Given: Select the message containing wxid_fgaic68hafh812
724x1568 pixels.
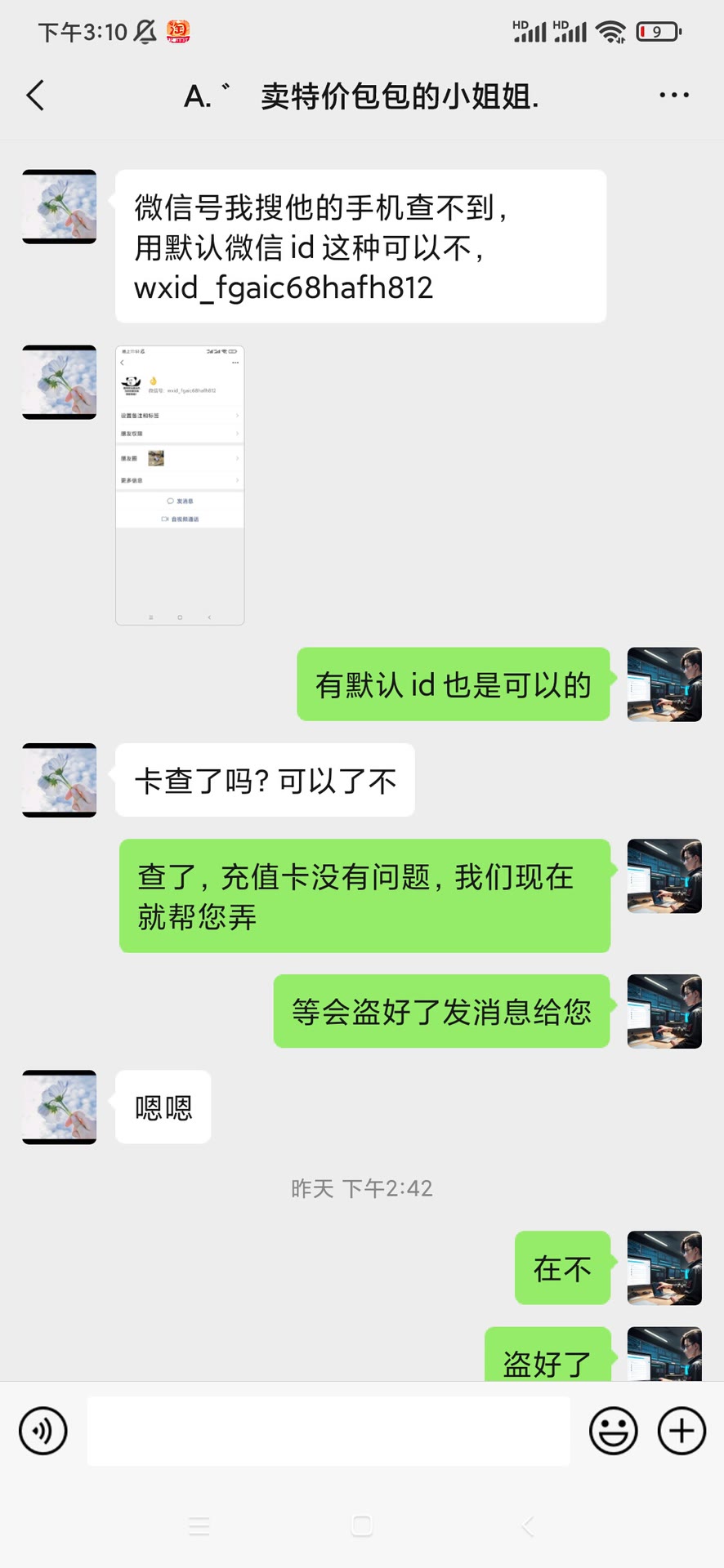Looking at the screenshot, I should click(x=362, y=244).
